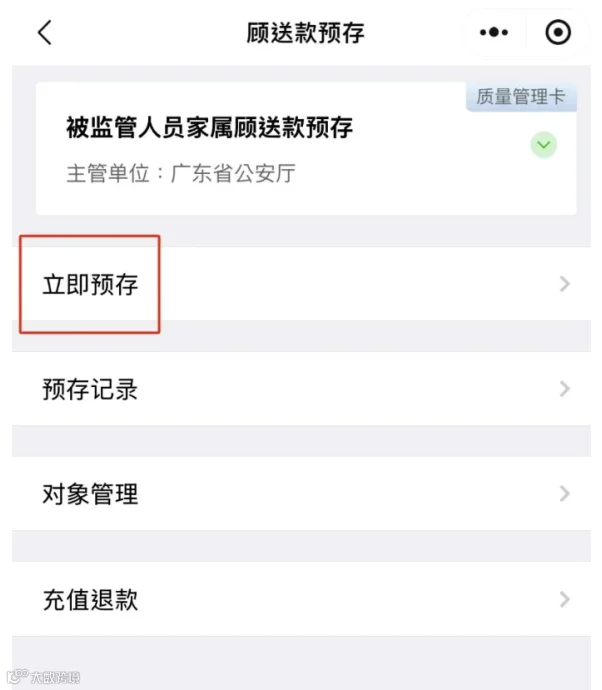Screen dimensions: 602x690
Task: Open the three-dot mini program menu
Action: click(x=494, y=32)
